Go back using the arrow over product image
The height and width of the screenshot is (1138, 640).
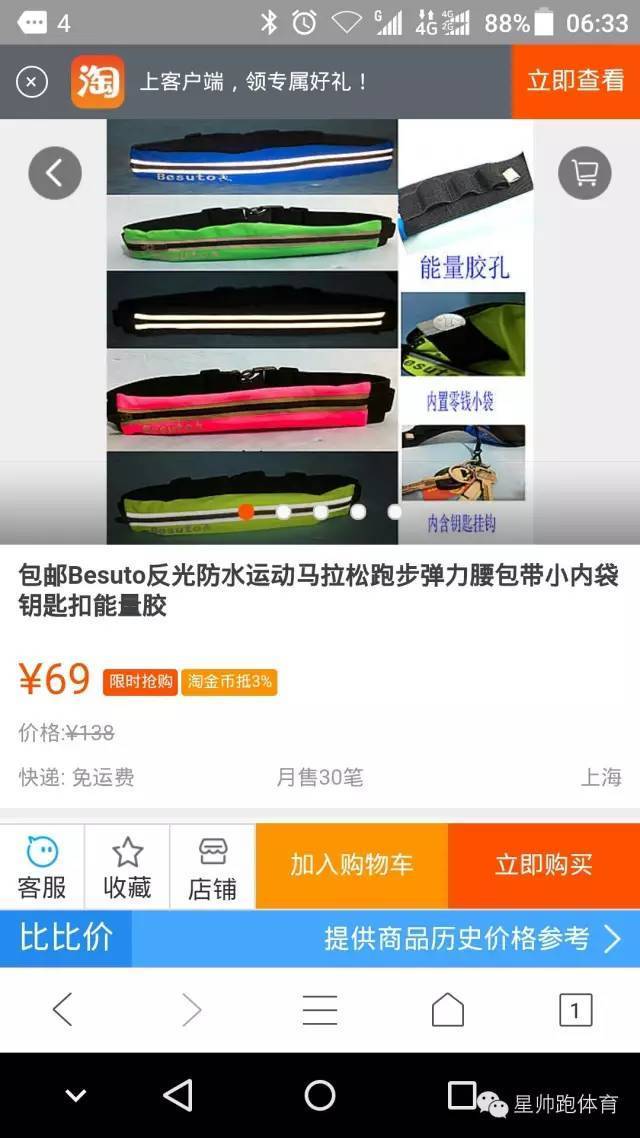(55, 173)
